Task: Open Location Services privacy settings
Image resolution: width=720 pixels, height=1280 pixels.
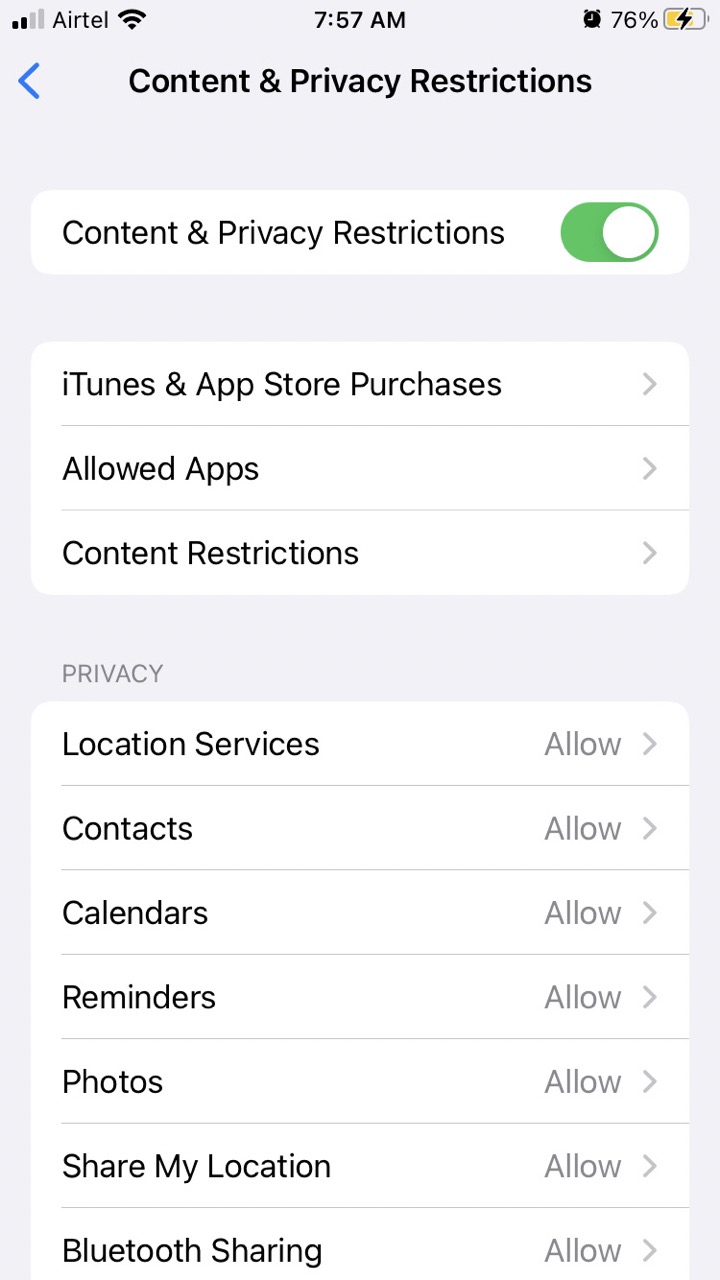Action: 360,744
